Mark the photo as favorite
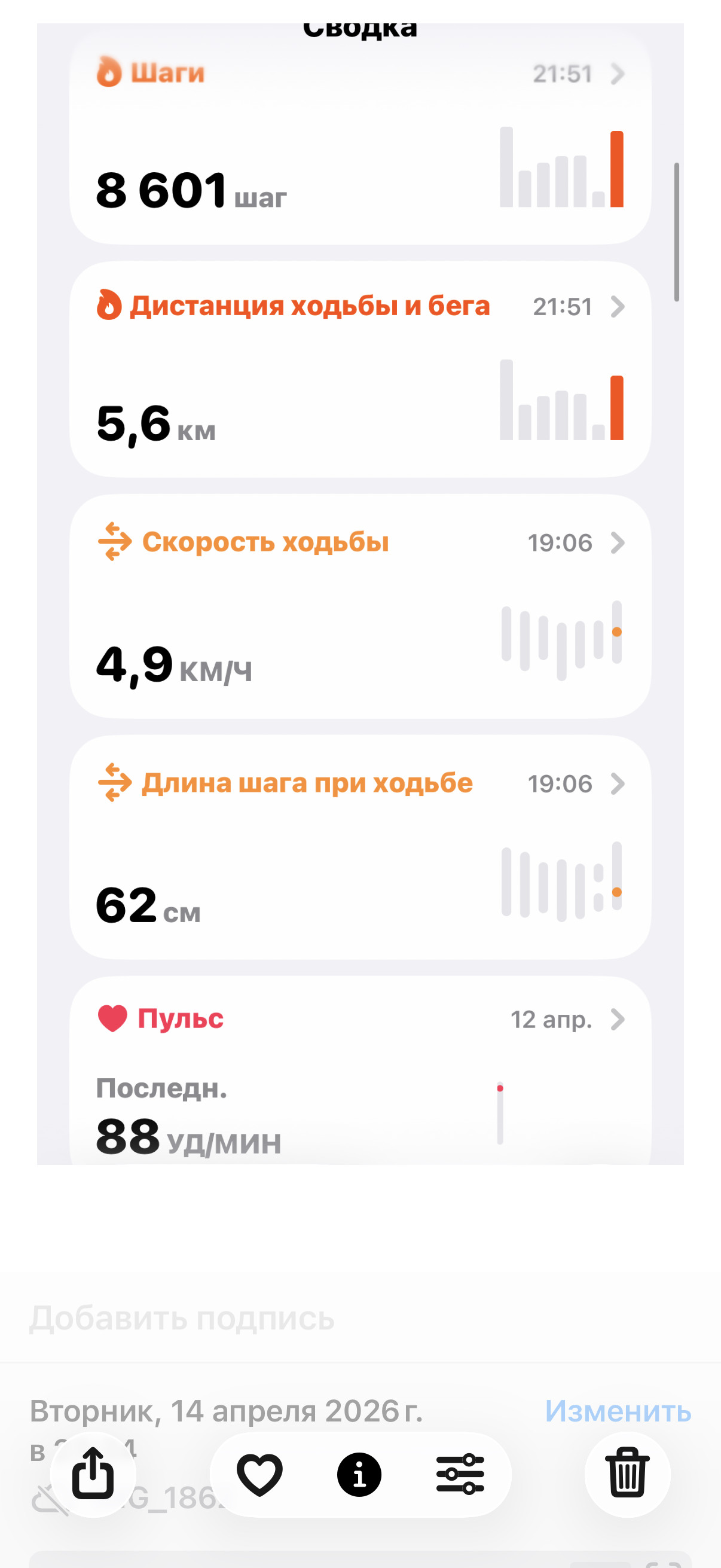This screenshot has height=1568, width=721. pos(260,1474)
